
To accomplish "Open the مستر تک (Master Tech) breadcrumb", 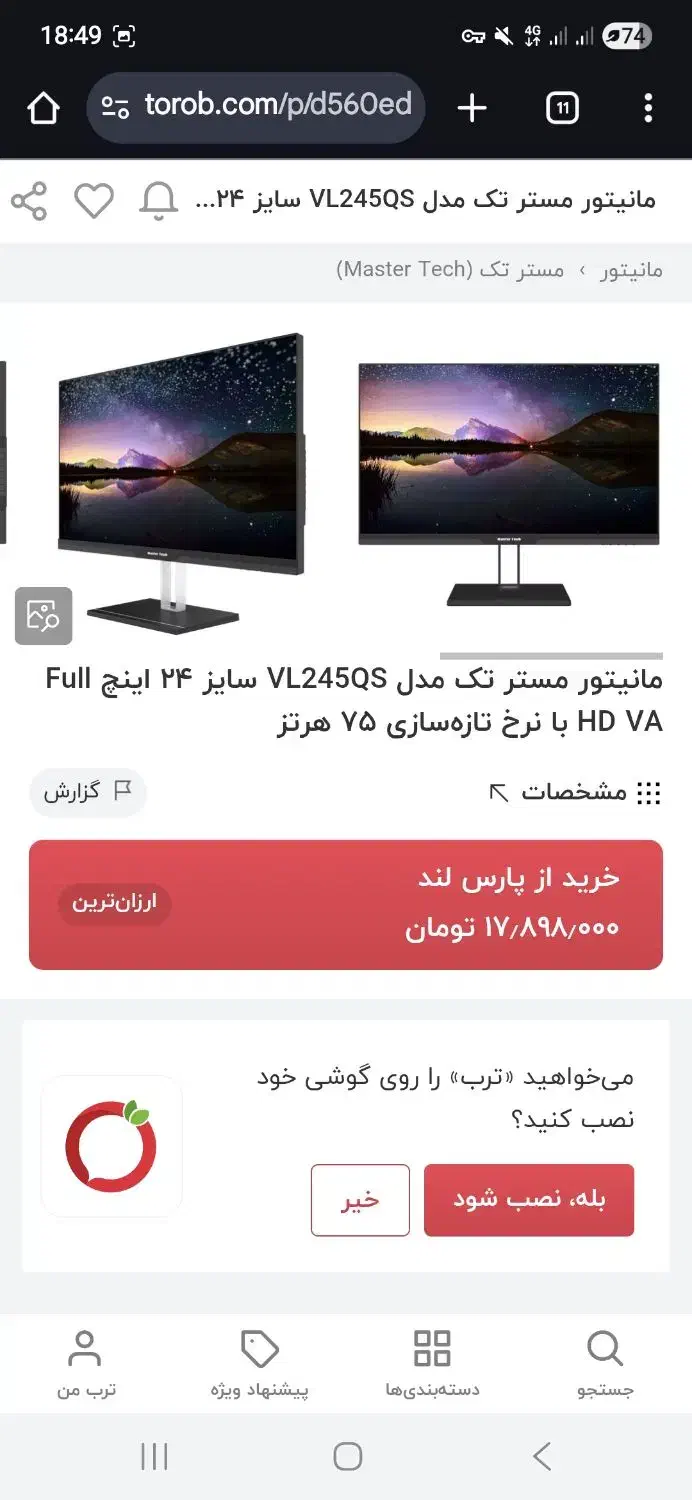I will 450,270.
